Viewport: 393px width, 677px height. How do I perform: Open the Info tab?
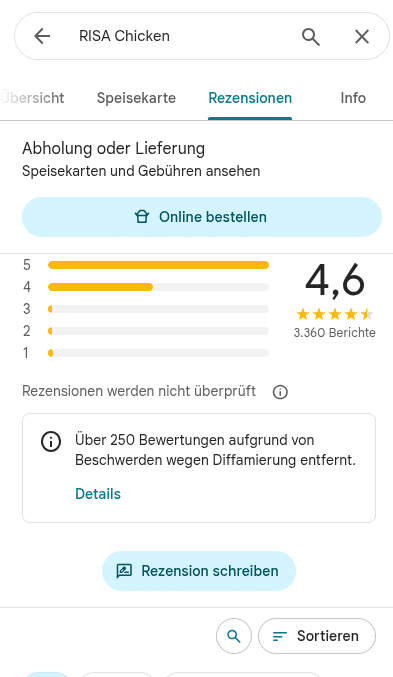pos(353,98)
